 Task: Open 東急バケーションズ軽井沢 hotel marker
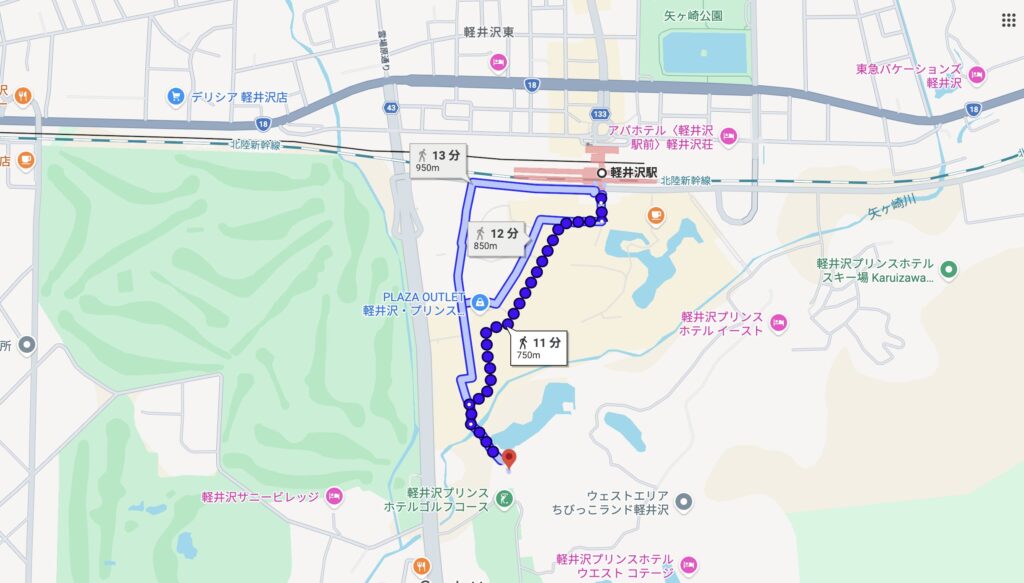(x=977, y=75)
